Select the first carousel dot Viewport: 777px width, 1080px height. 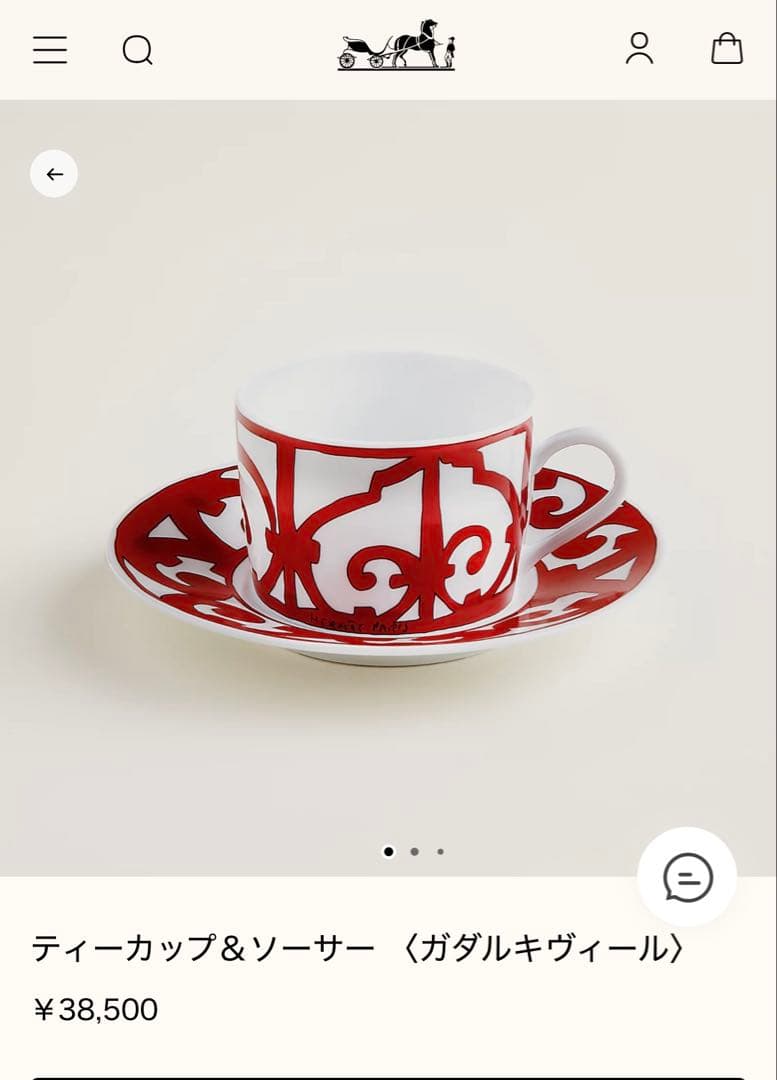point(389,852)
